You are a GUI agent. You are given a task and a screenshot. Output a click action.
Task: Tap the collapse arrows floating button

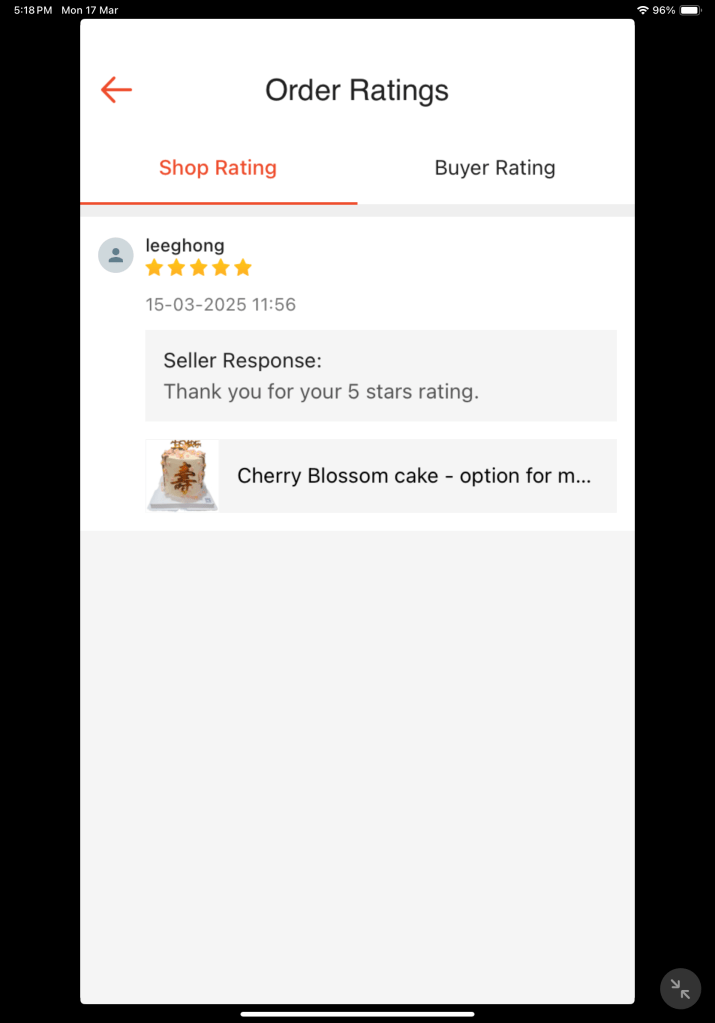680,989
